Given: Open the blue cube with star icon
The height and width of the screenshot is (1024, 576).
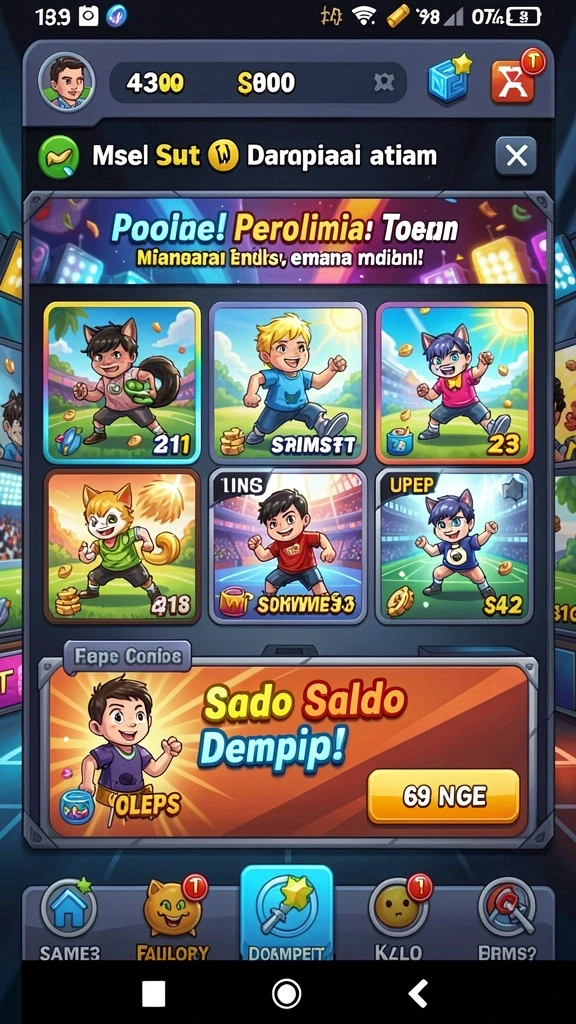Looking at the screenshot, I should [x=449, y=81].
